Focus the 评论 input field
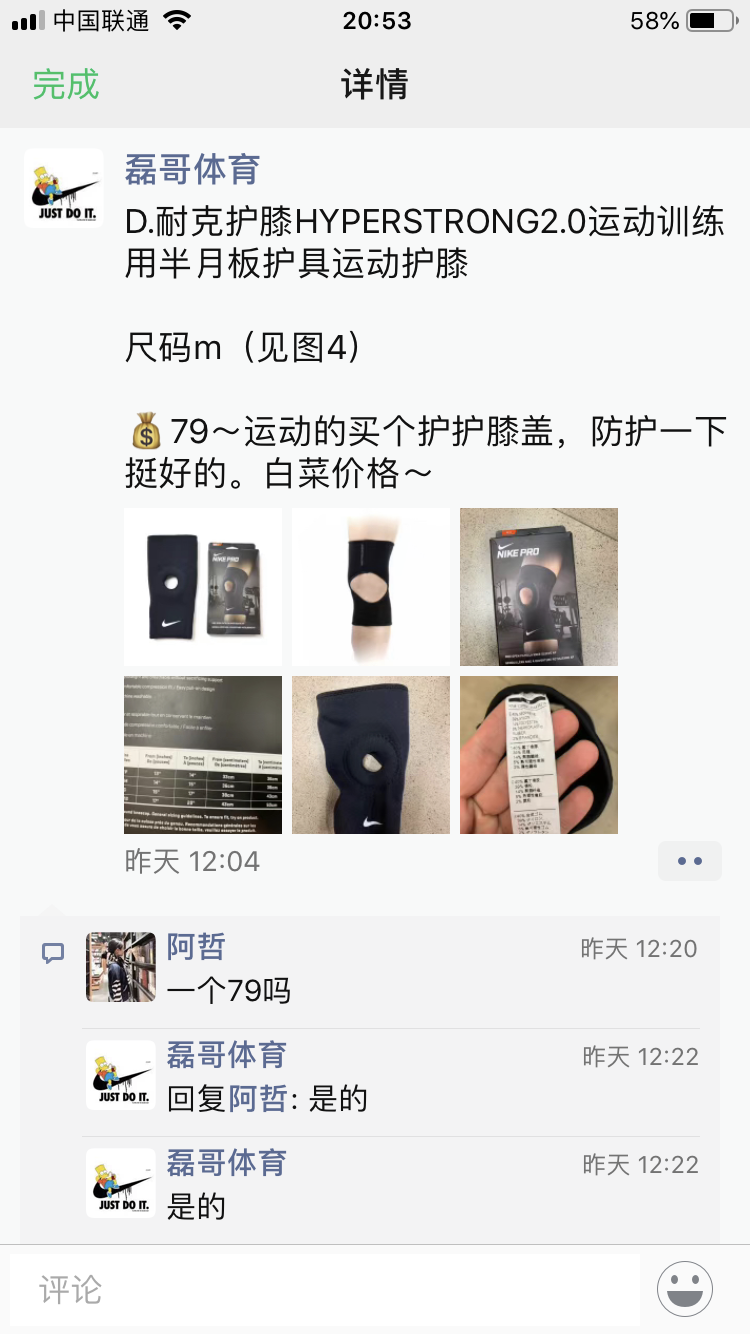Viewport: 750px width, 1334px height. (x=324, y=1289)
